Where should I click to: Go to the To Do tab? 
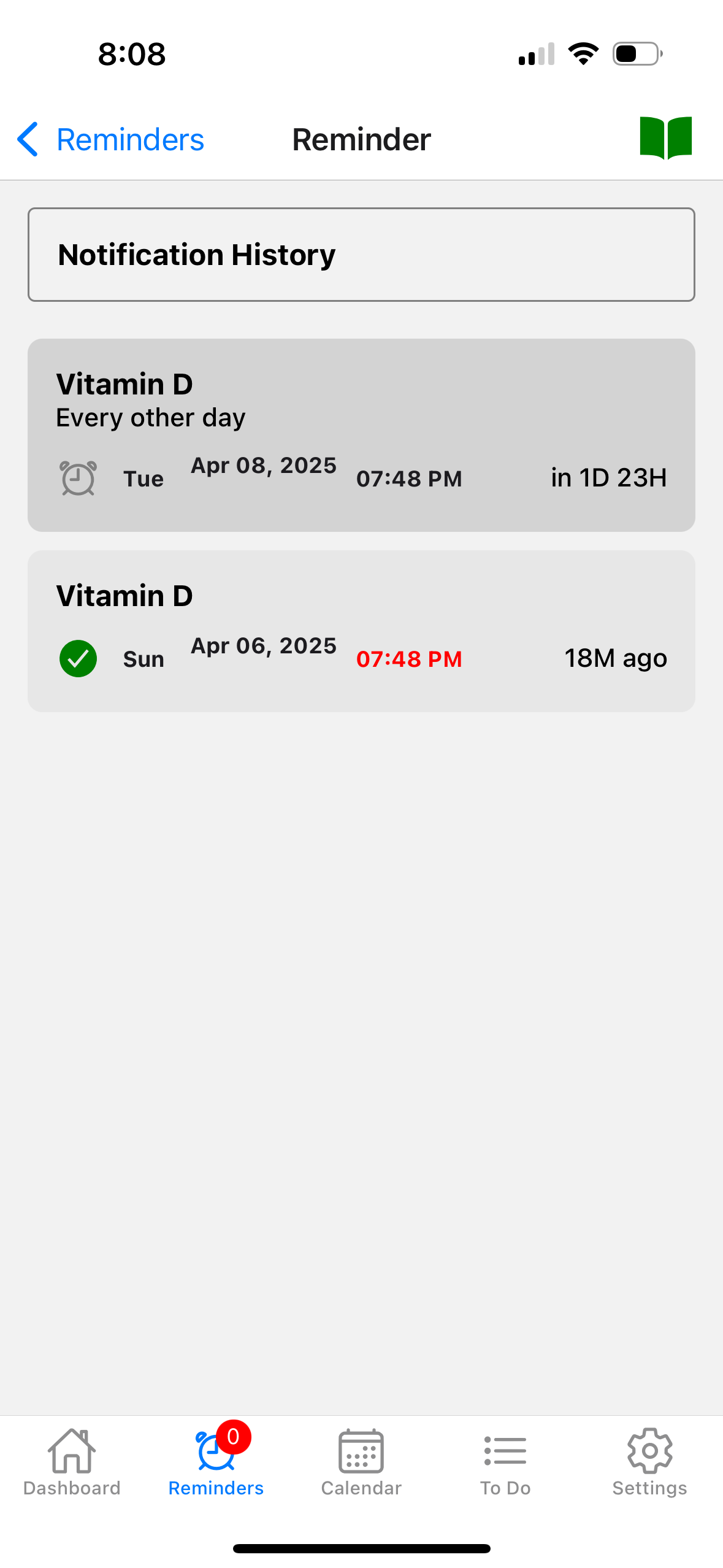505,1462
